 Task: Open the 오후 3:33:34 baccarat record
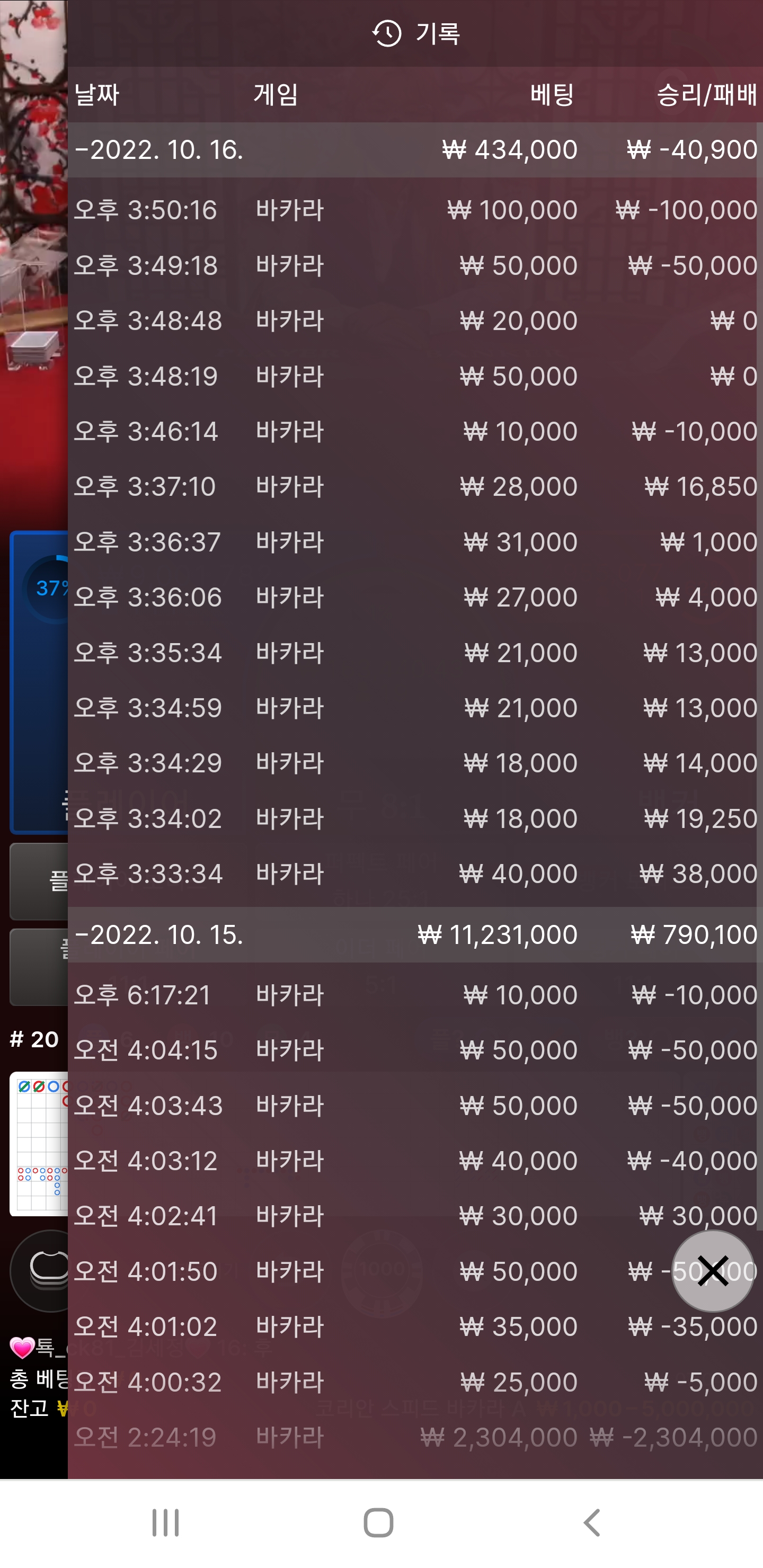[x=414, y=874]
